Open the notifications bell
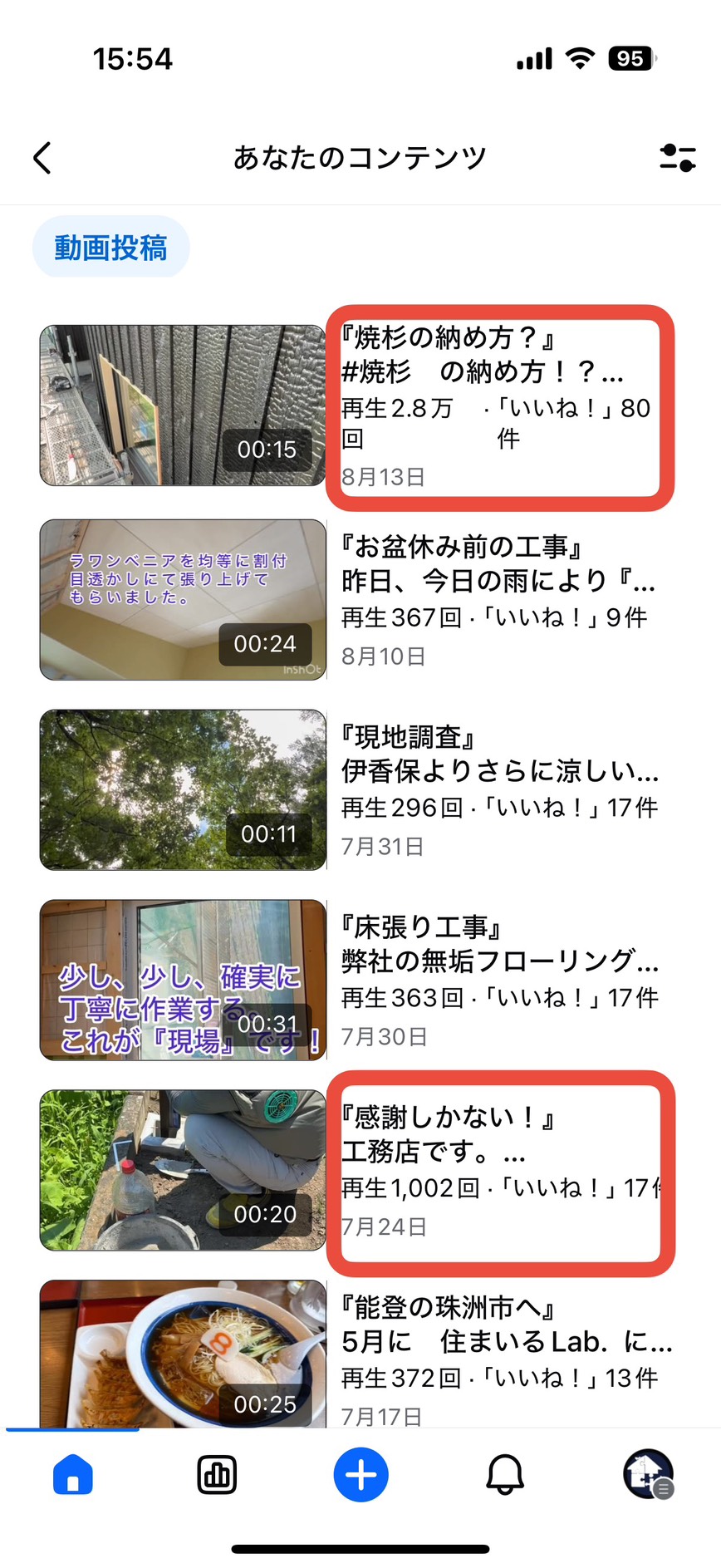This screenshot has width=721, height=1568. point(505,1475)
